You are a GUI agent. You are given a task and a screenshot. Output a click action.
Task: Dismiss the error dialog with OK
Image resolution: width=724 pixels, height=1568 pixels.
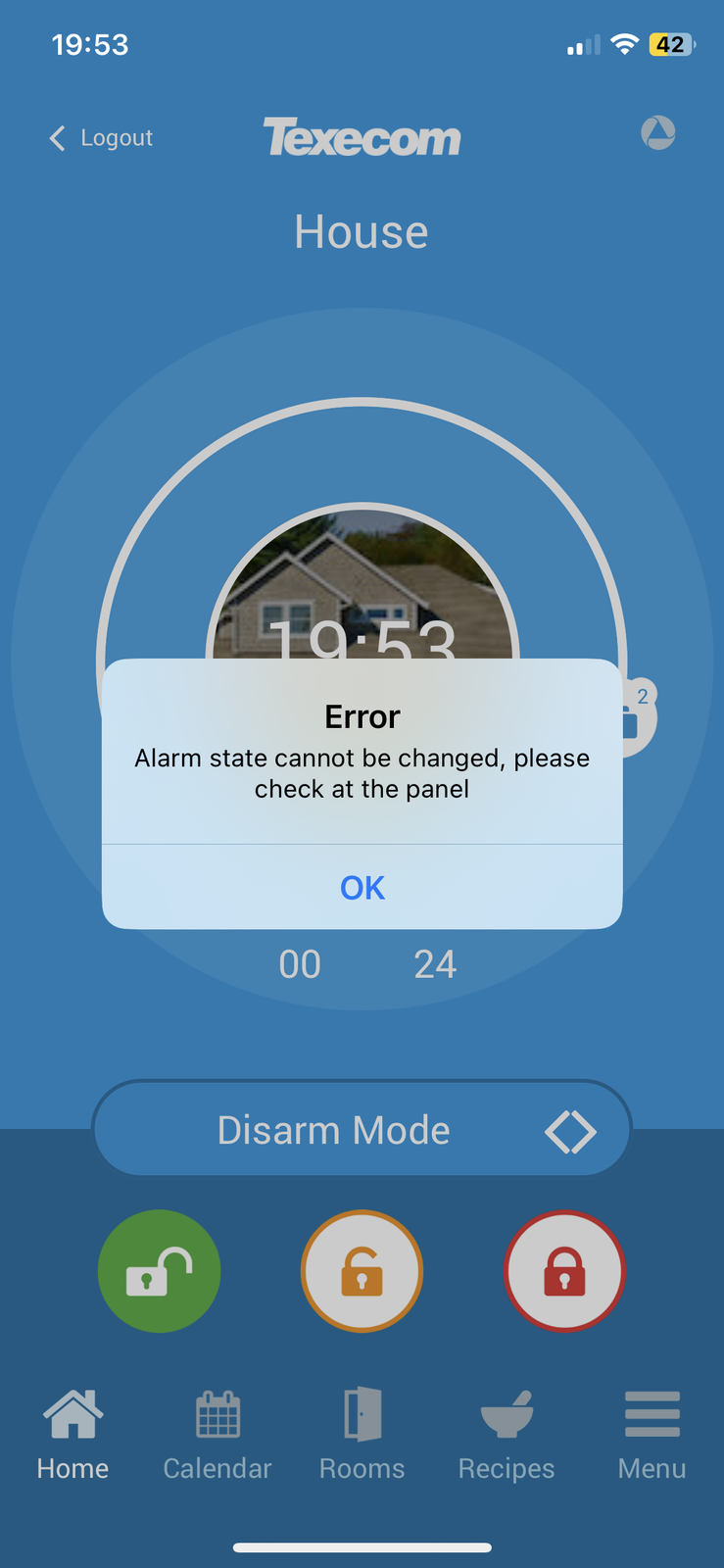coord(362,887)
